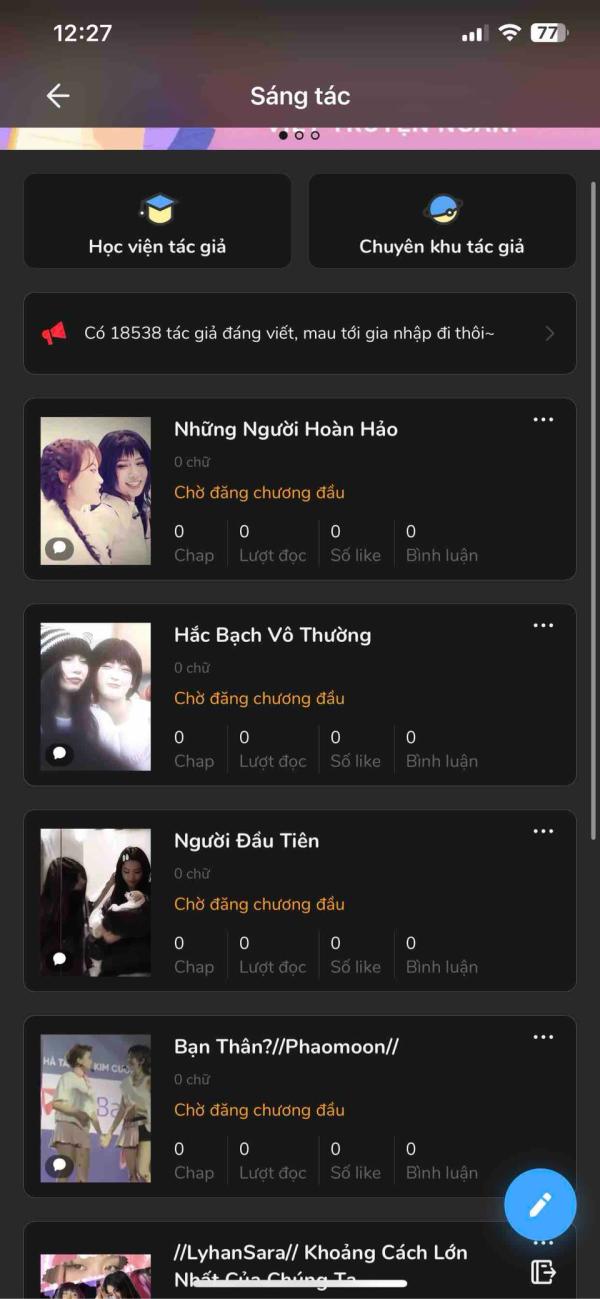600x1299 pixels.
Task: Open //LyhanSara// Khoảng Cách Lớn Nhất story
Action: click(x=320, y=1254)
